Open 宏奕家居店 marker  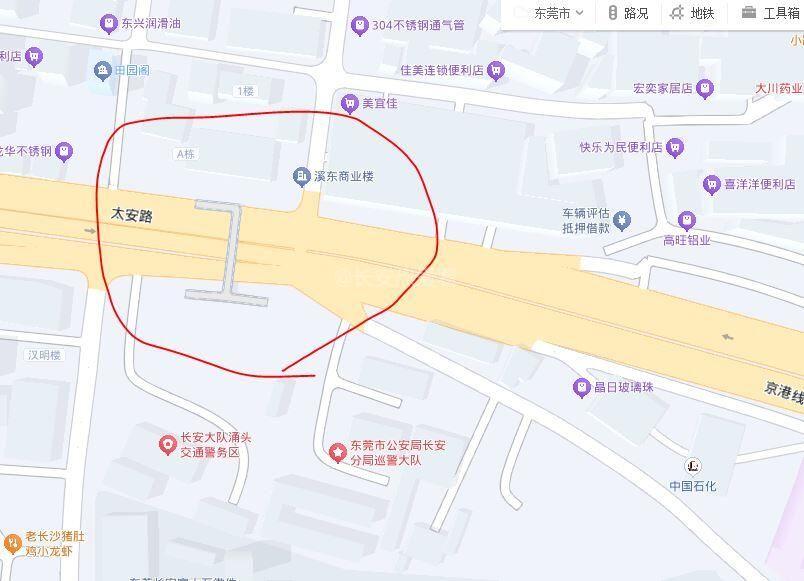[x=705, y=88]
